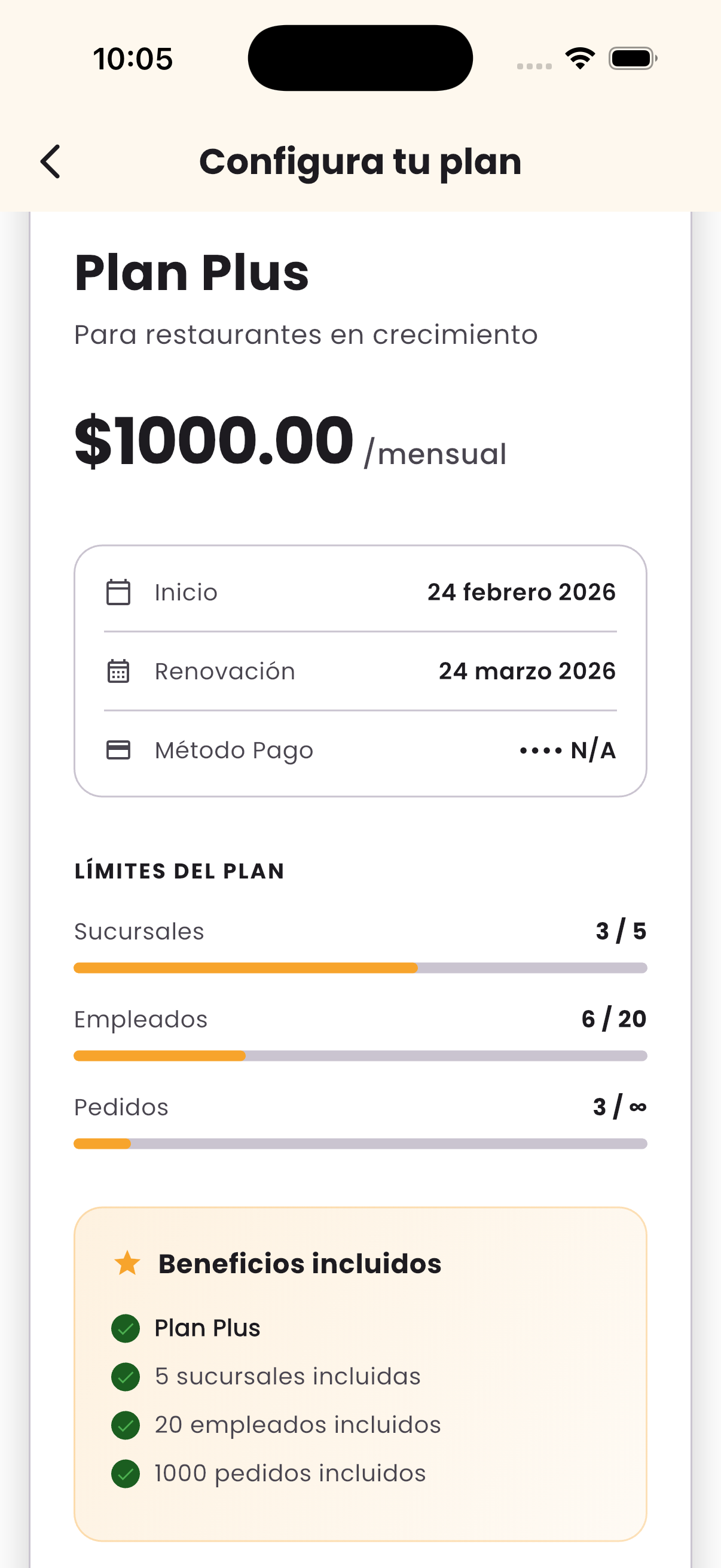This screenshot has height=1568, width=721.
Task: Tap the back chevron arrow
Action: pyautogui.click(x=50, y=161)
